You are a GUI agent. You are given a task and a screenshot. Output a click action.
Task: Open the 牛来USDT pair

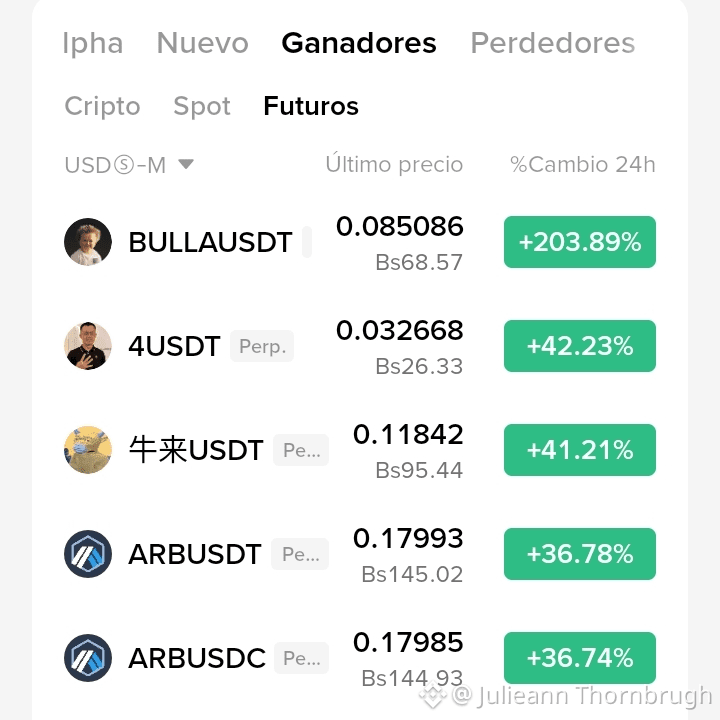(360, 450)
